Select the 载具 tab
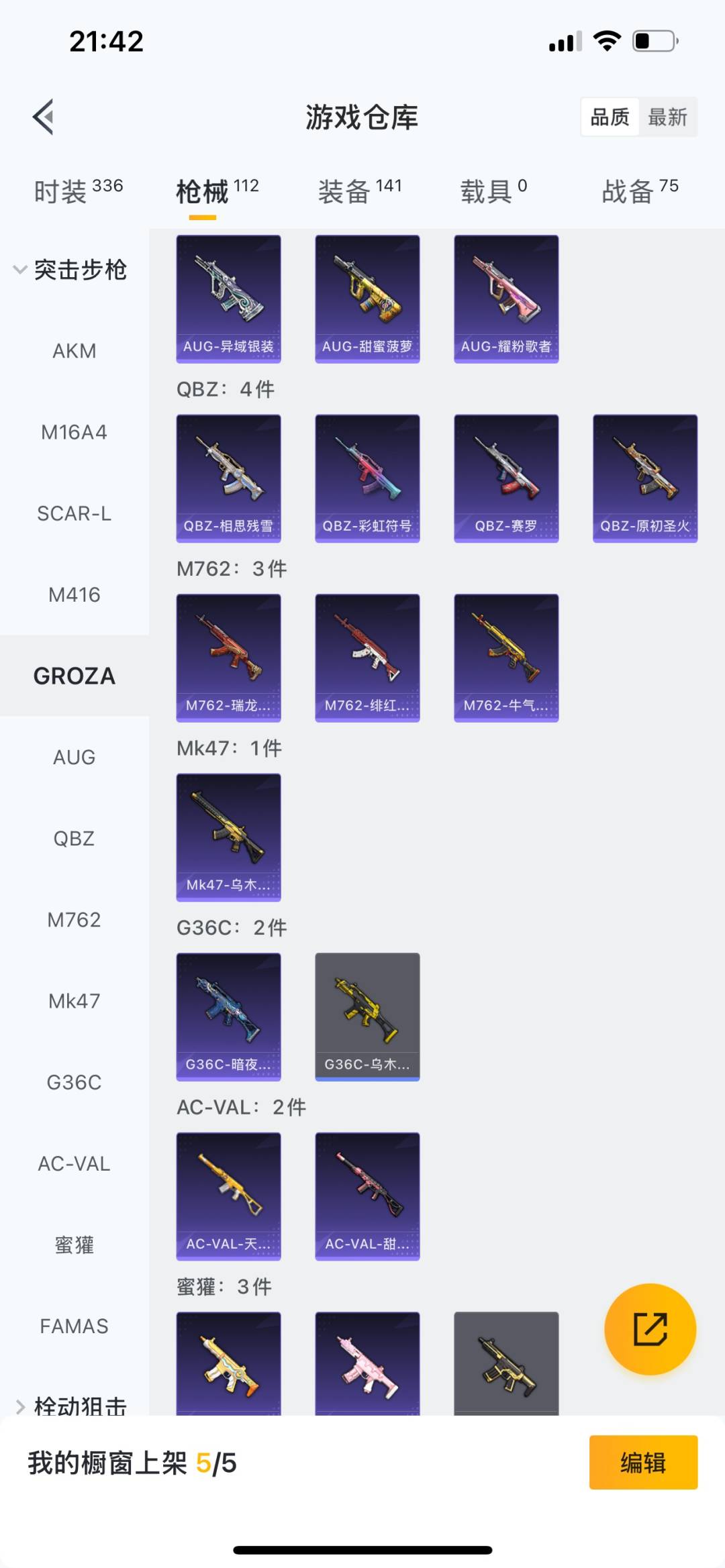This screenshot has height=1568, width=725. pyautogui.click(x=493, y=191)
